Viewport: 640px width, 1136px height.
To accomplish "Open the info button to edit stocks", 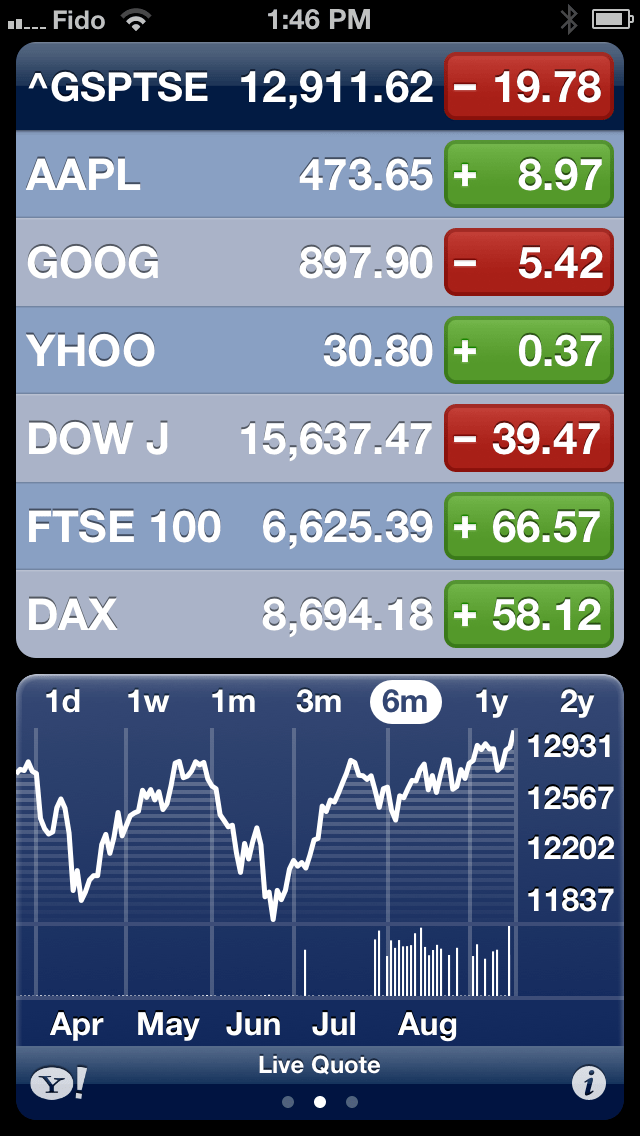I will coord(589,1082).
